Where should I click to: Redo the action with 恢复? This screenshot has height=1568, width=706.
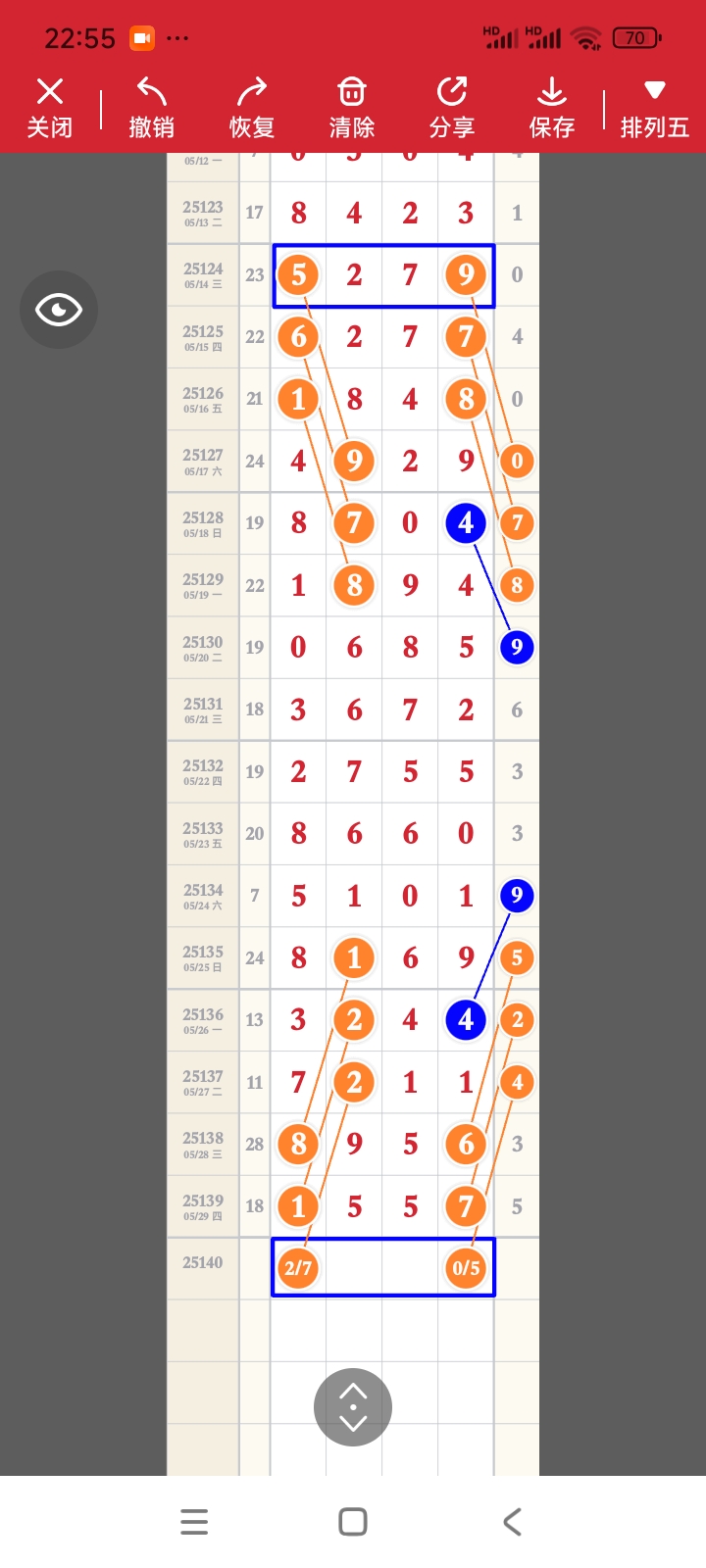tap(252, 108)
